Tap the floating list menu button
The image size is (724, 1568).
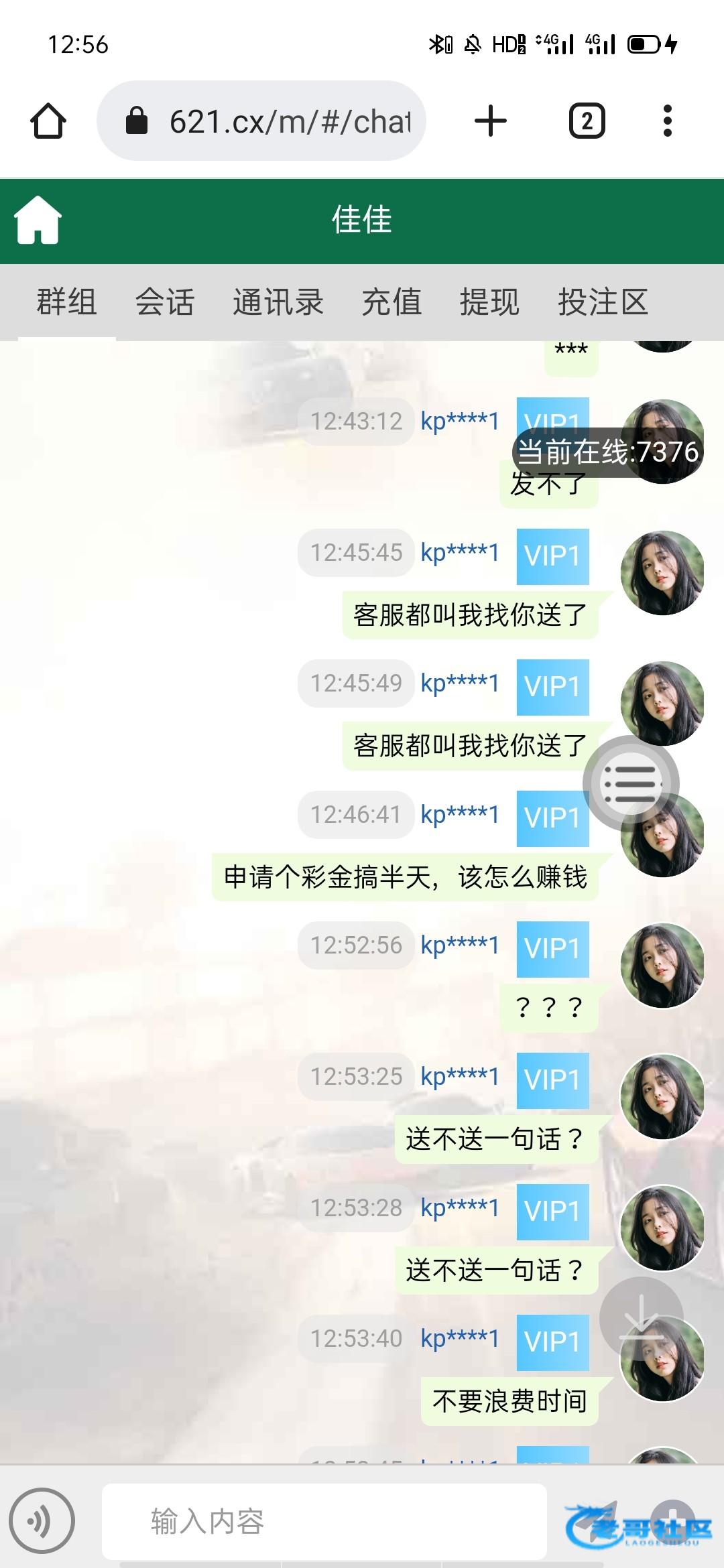coord(630,783)
